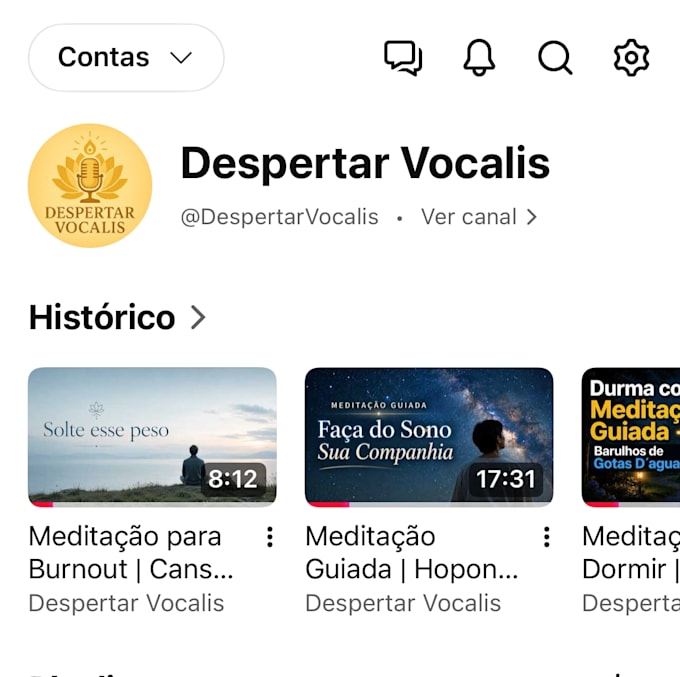
Task: Open options for Meditação para Burnout video
Action: point(270,537)
